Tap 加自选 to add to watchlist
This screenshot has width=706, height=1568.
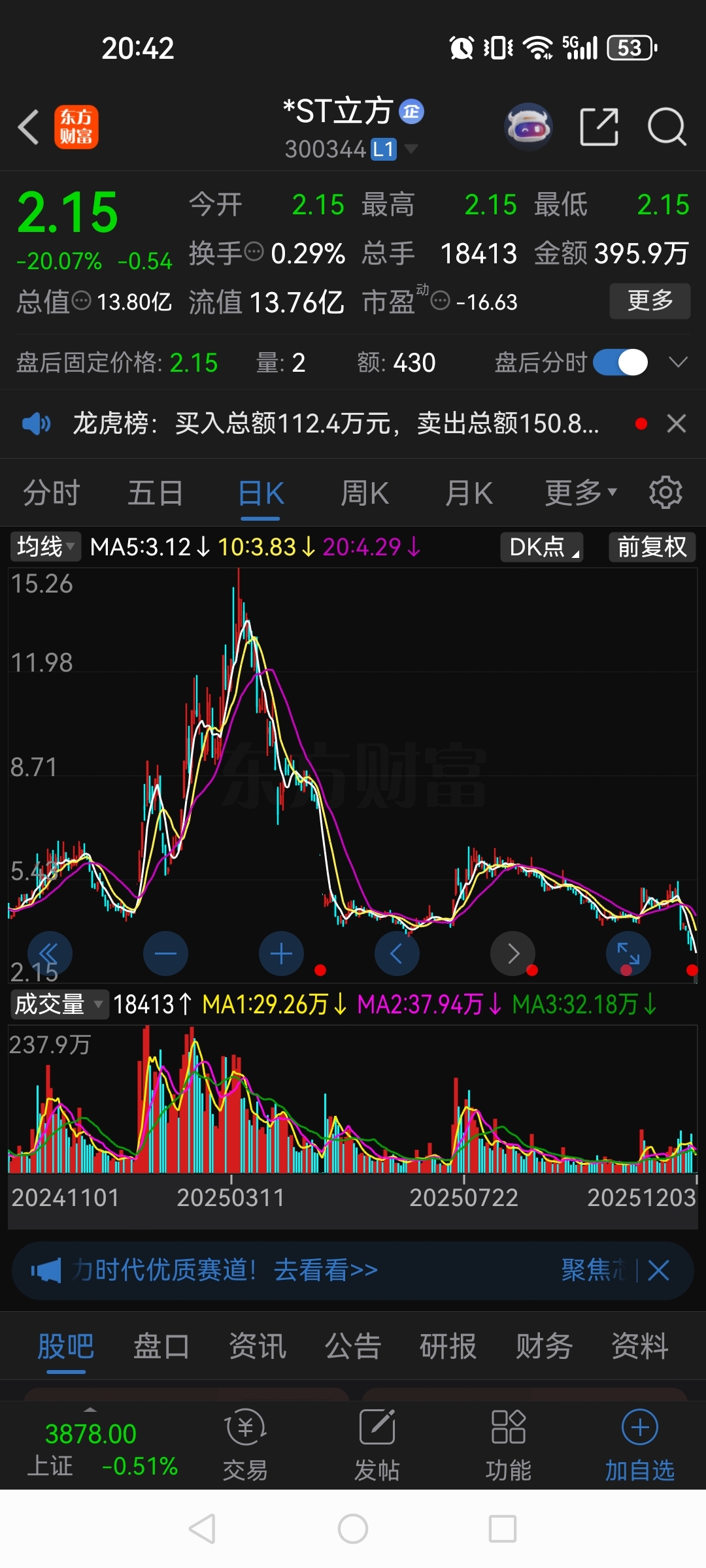pos(639,1447)
